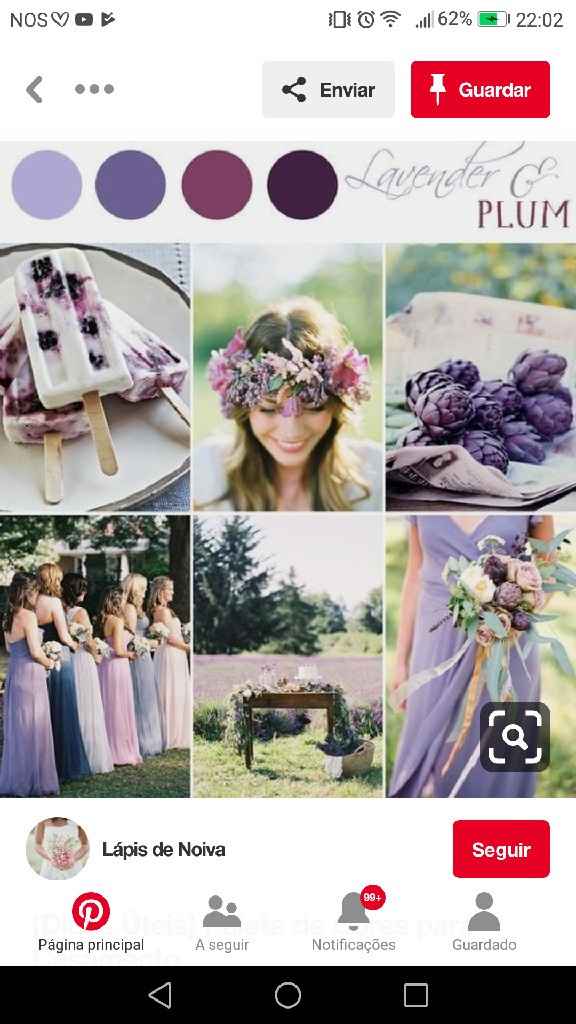Image resolution: width=576 pixels, height=1024 pixels.
Task: Open the Notificações tab
Action: click(353, 922)
